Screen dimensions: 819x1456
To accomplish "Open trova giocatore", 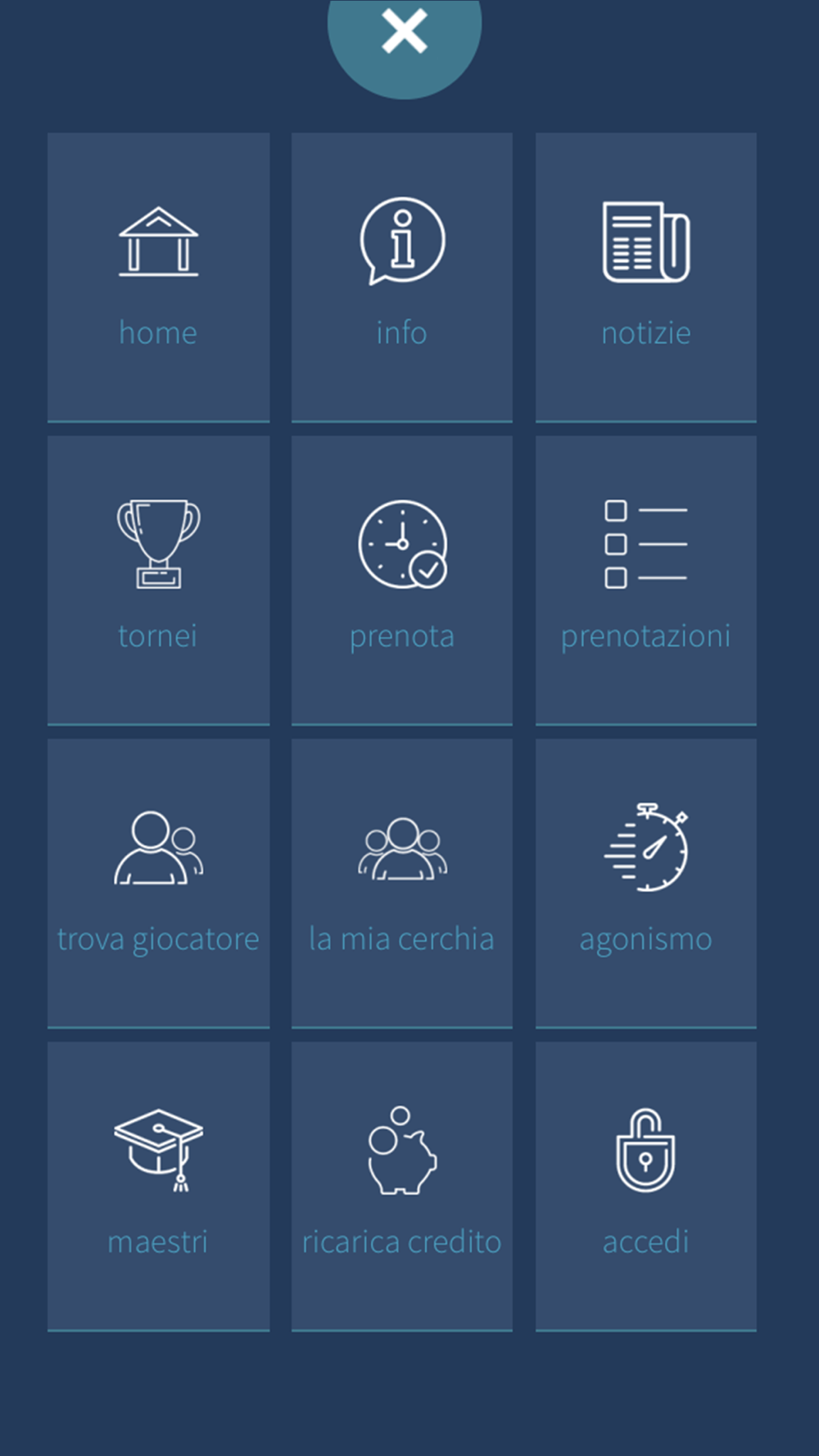I will click(x=158, y=884).
